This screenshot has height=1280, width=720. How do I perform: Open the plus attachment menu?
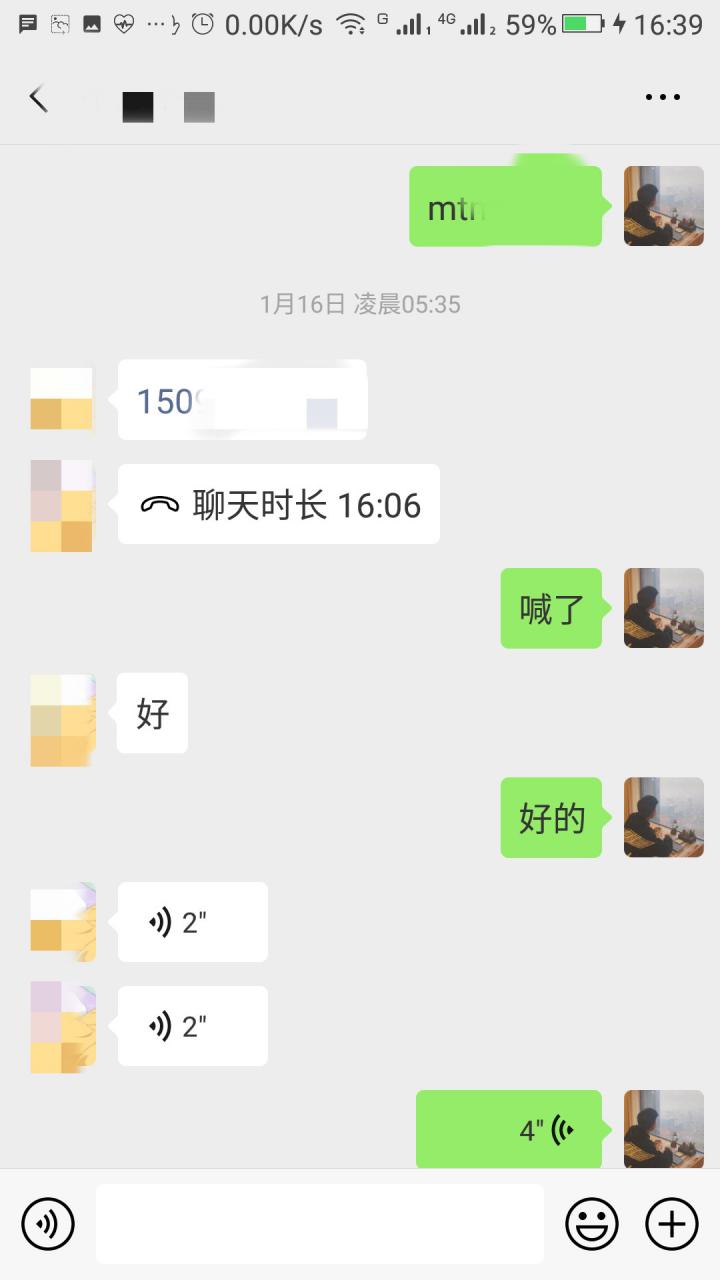(671, 1223)
